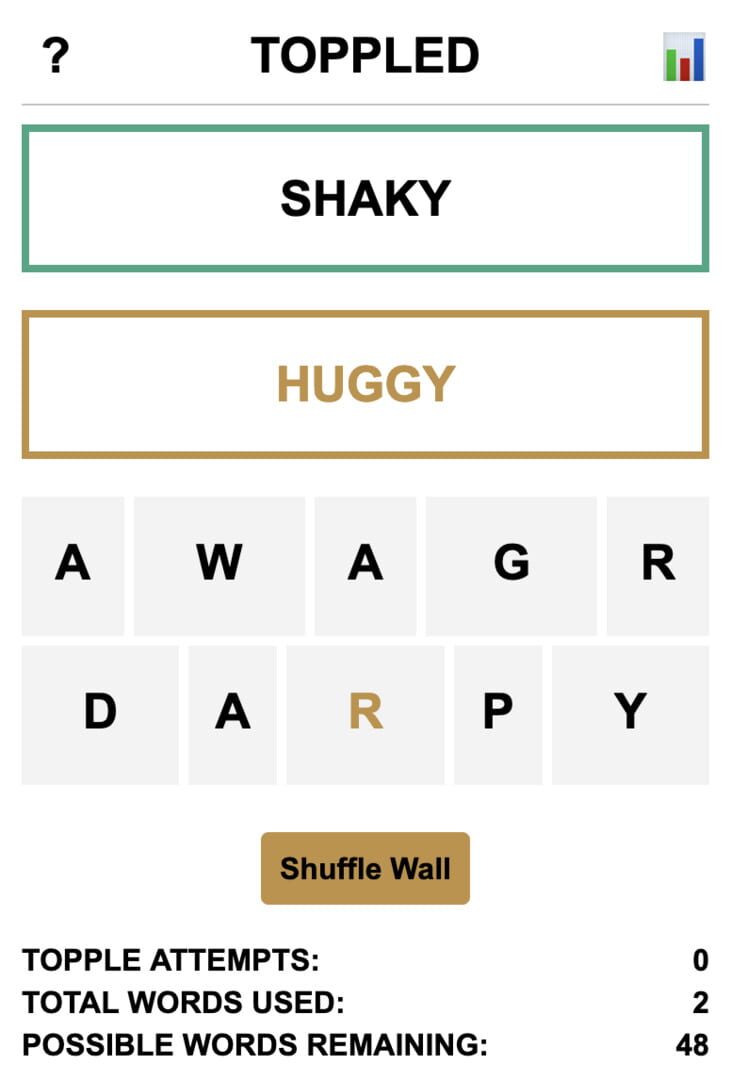Tap the A tile between D and R

[x=232, y=714]
